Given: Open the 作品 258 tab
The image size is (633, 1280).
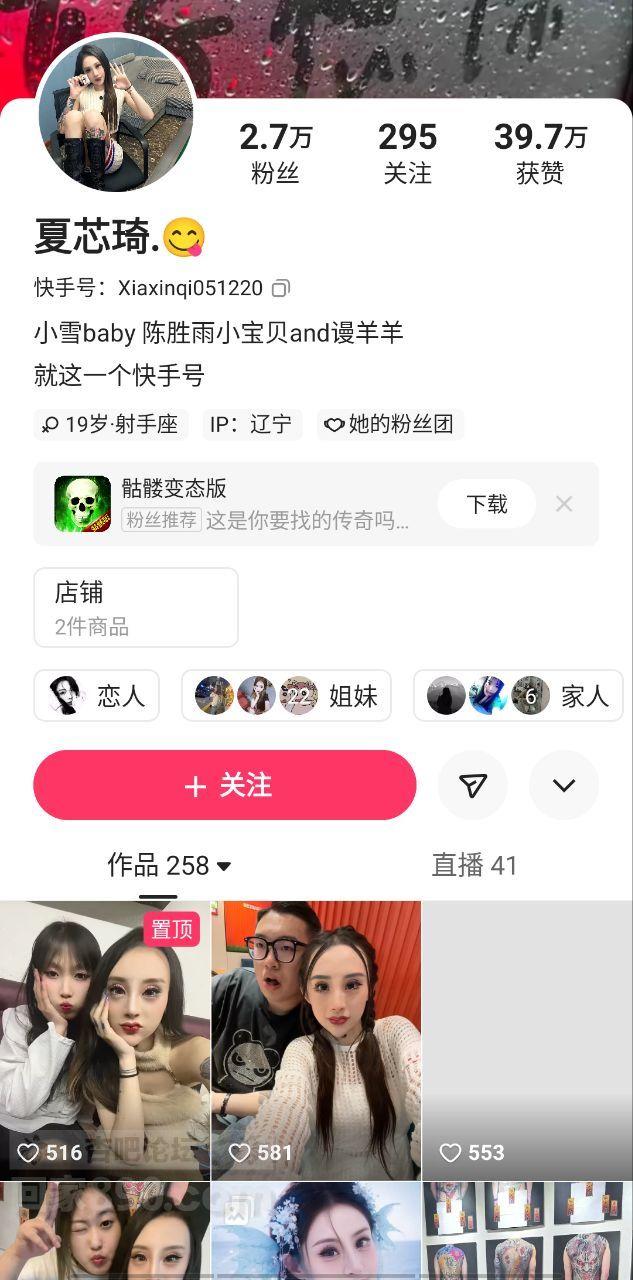Looking at the screenshot, I should [x=168, y=865].
